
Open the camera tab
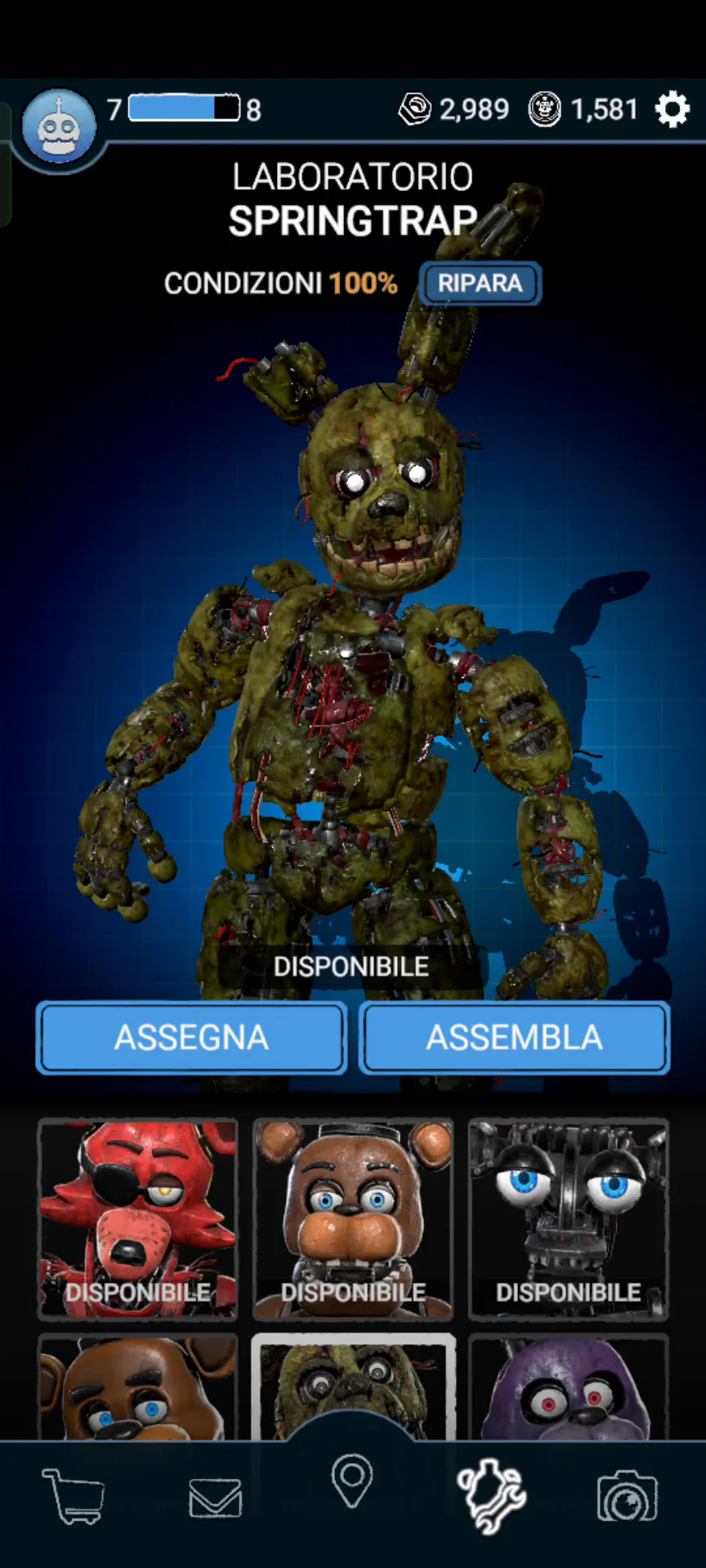tap(627, 1496)
